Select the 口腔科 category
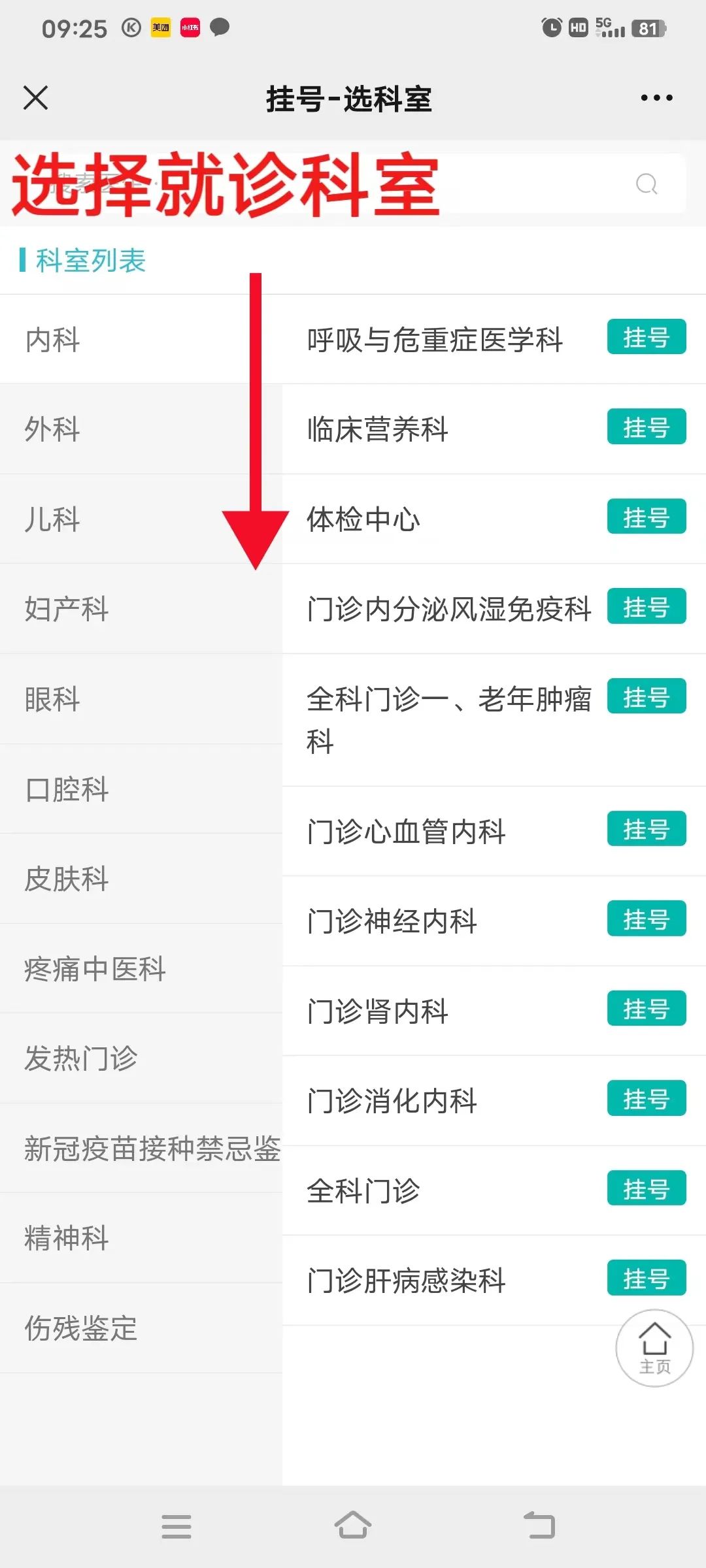706x1568 pixels. pos(67,789)
